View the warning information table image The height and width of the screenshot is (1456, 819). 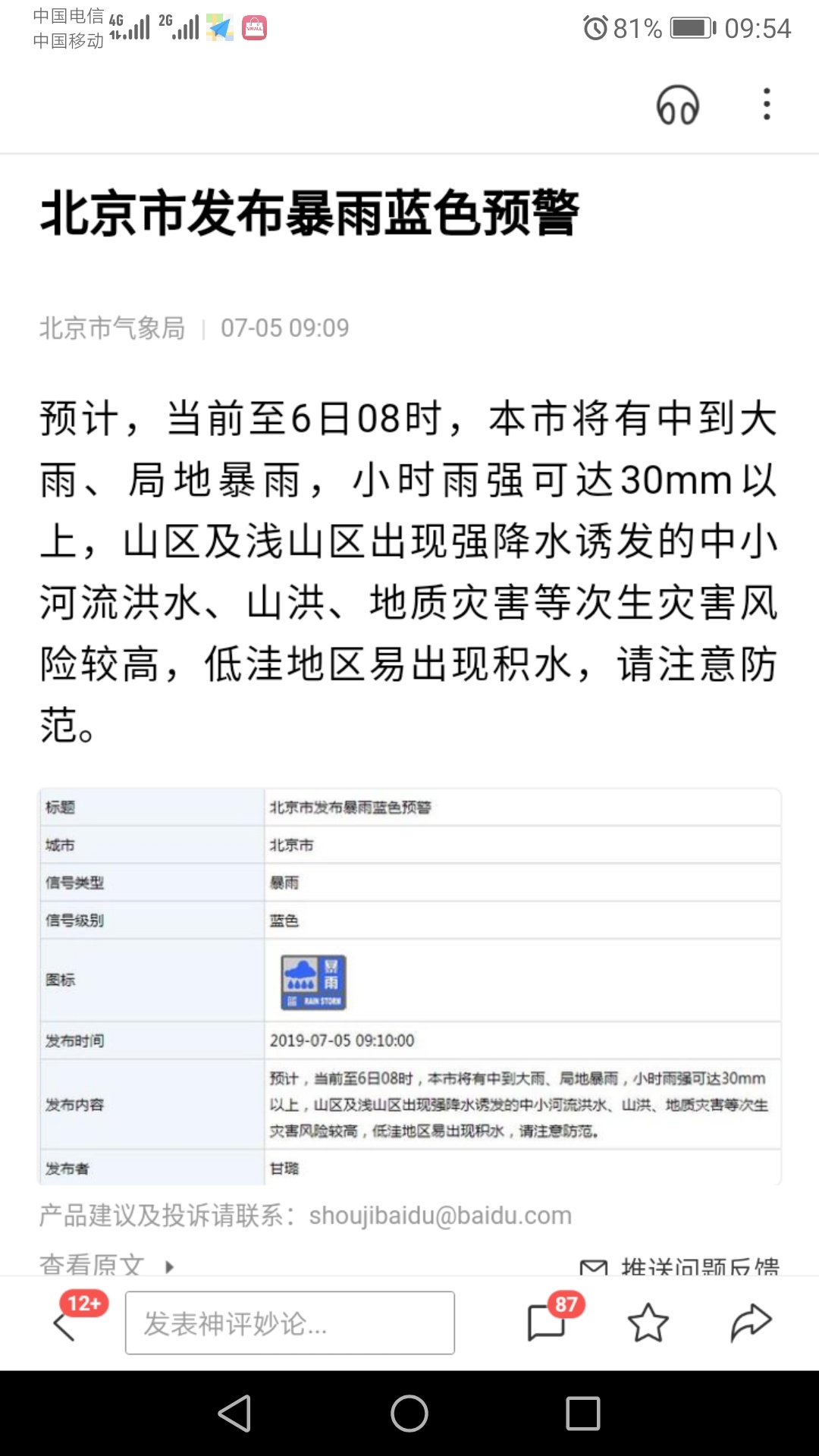(x=409, y=986)
